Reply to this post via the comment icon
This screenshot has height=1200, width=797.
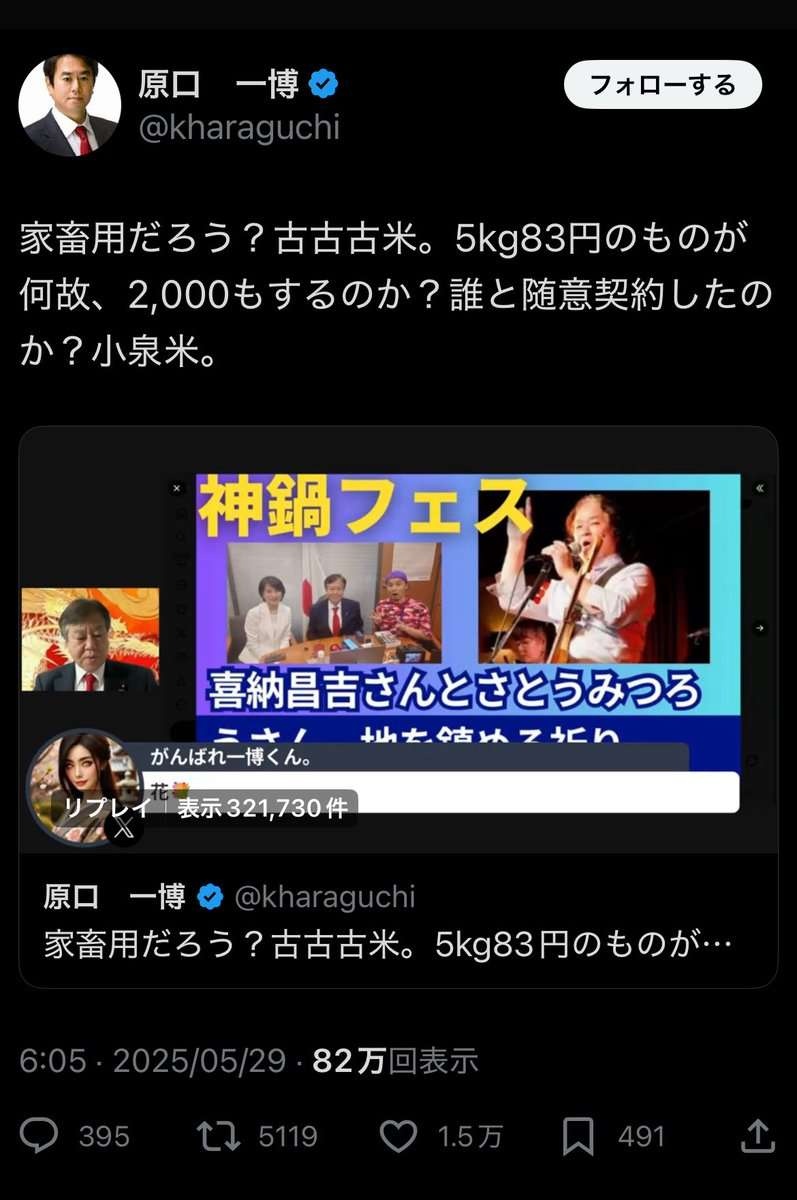42,1136
